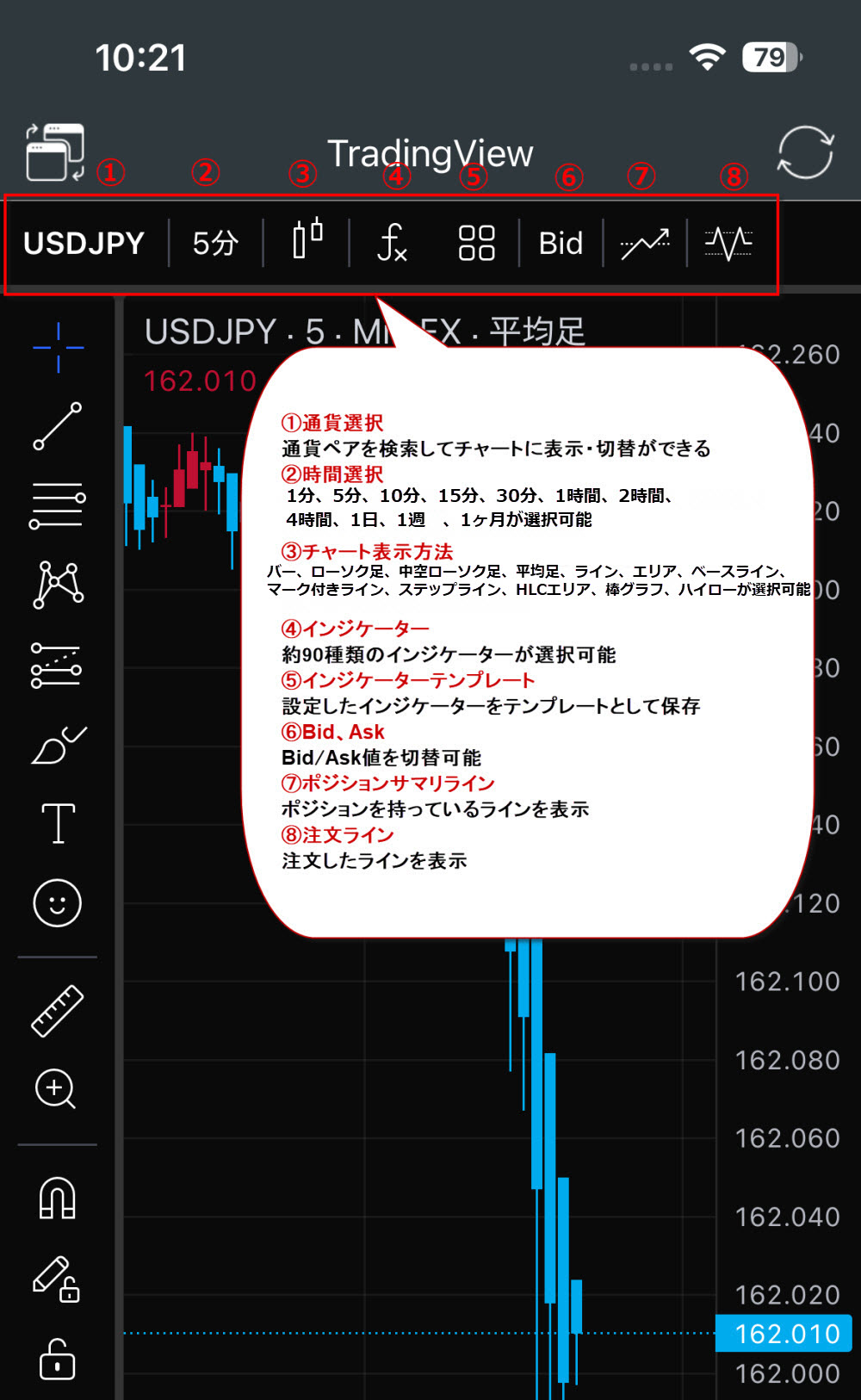
Task: Tap the window switch icon at top left
Action: pyautogui.click(x=55, y=152)
